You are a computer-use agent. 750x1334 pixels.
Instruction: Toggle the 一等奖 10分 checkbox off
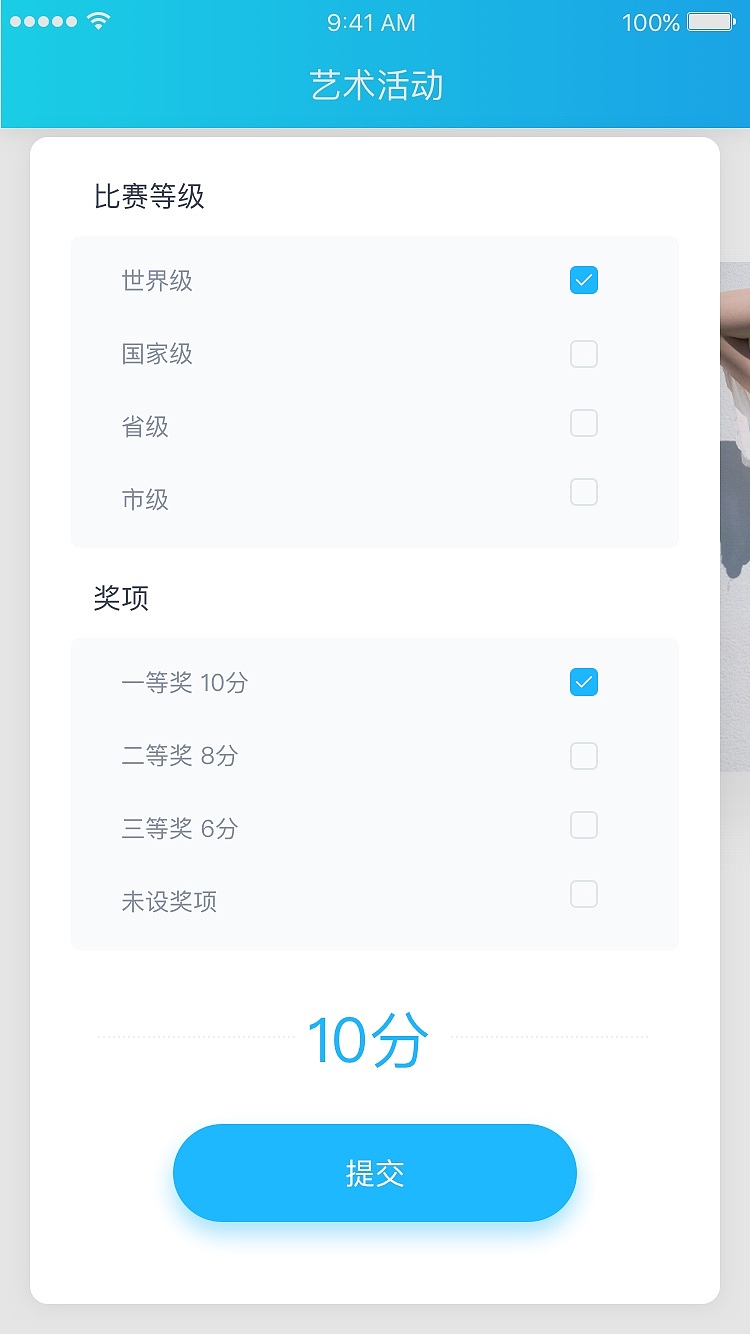pos(584,682)
